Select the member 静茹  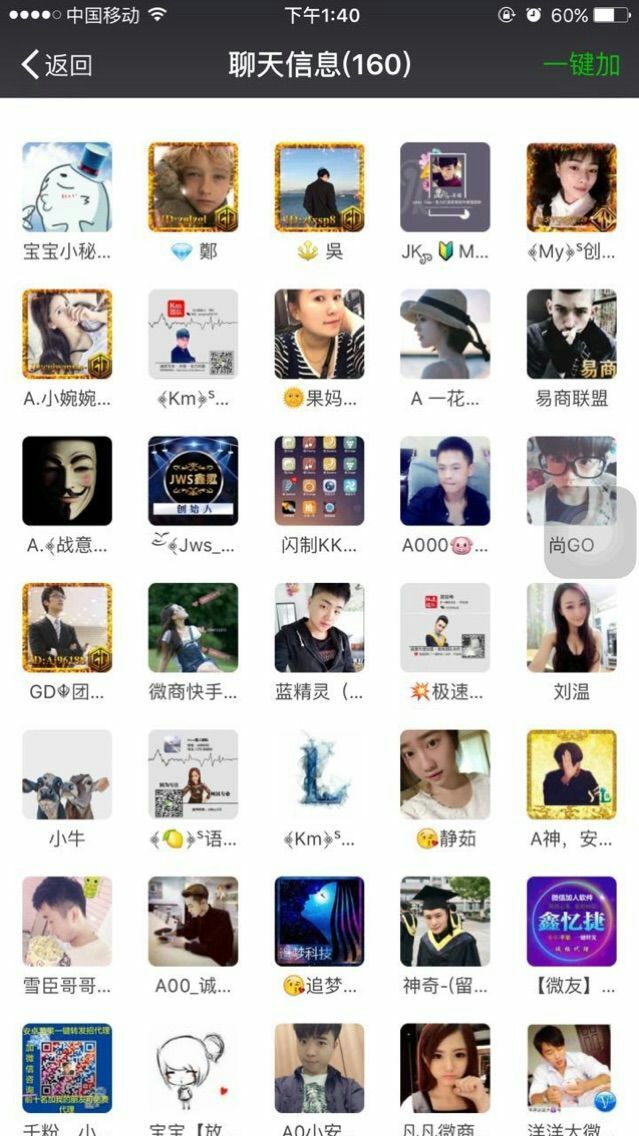tap(445, 775)
